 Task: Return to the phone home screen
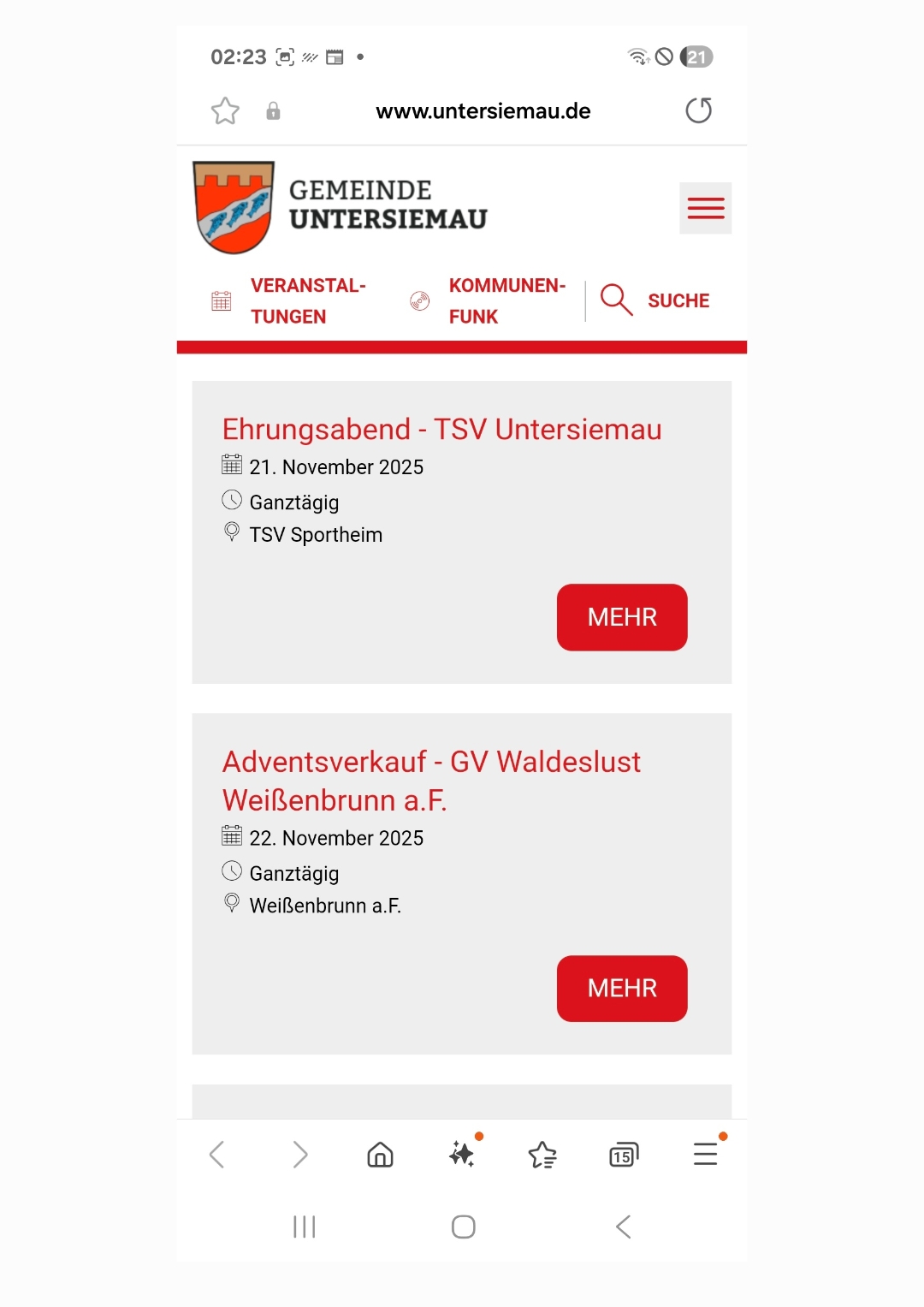(x=463, y=1227)
